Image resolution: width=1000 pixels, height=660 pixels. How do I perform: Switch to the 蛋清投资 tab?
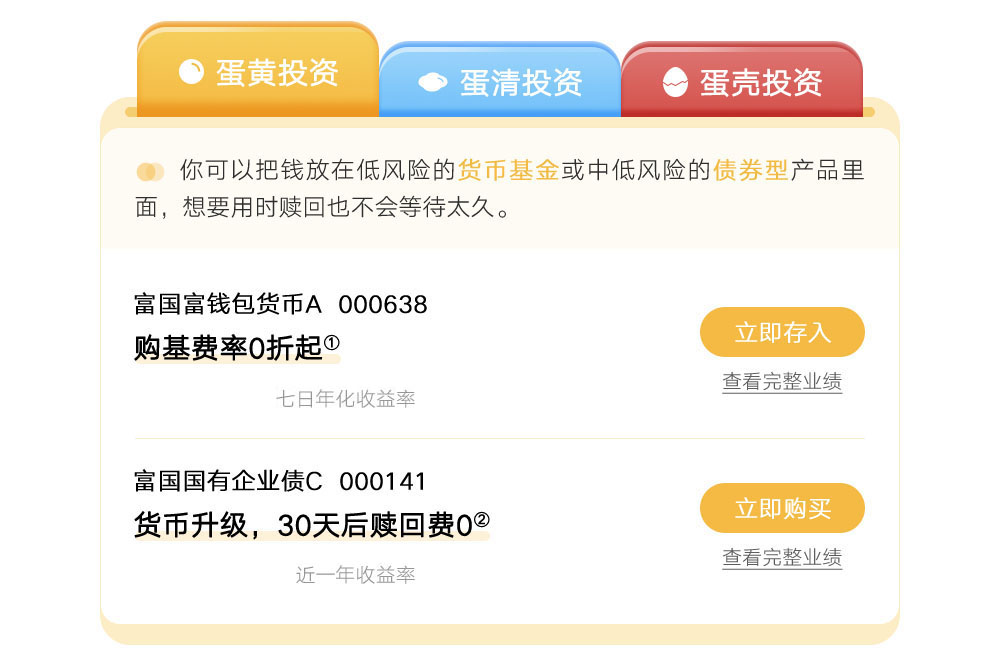(x=499, y=82)
